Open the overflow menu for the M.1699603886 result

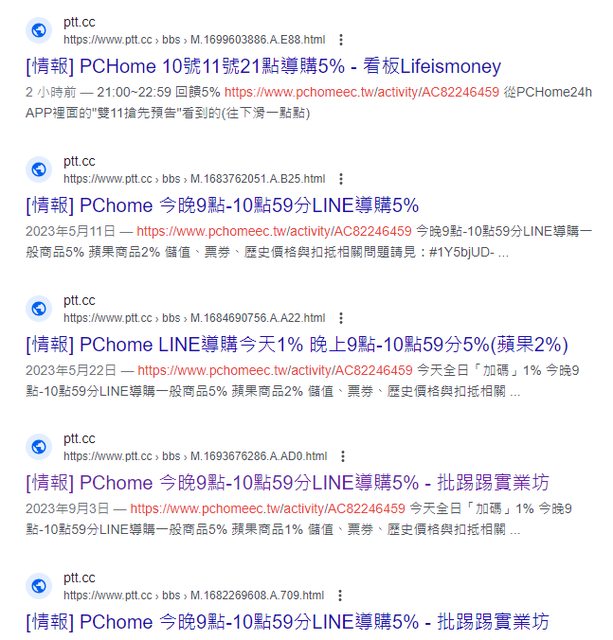(342, 40)
